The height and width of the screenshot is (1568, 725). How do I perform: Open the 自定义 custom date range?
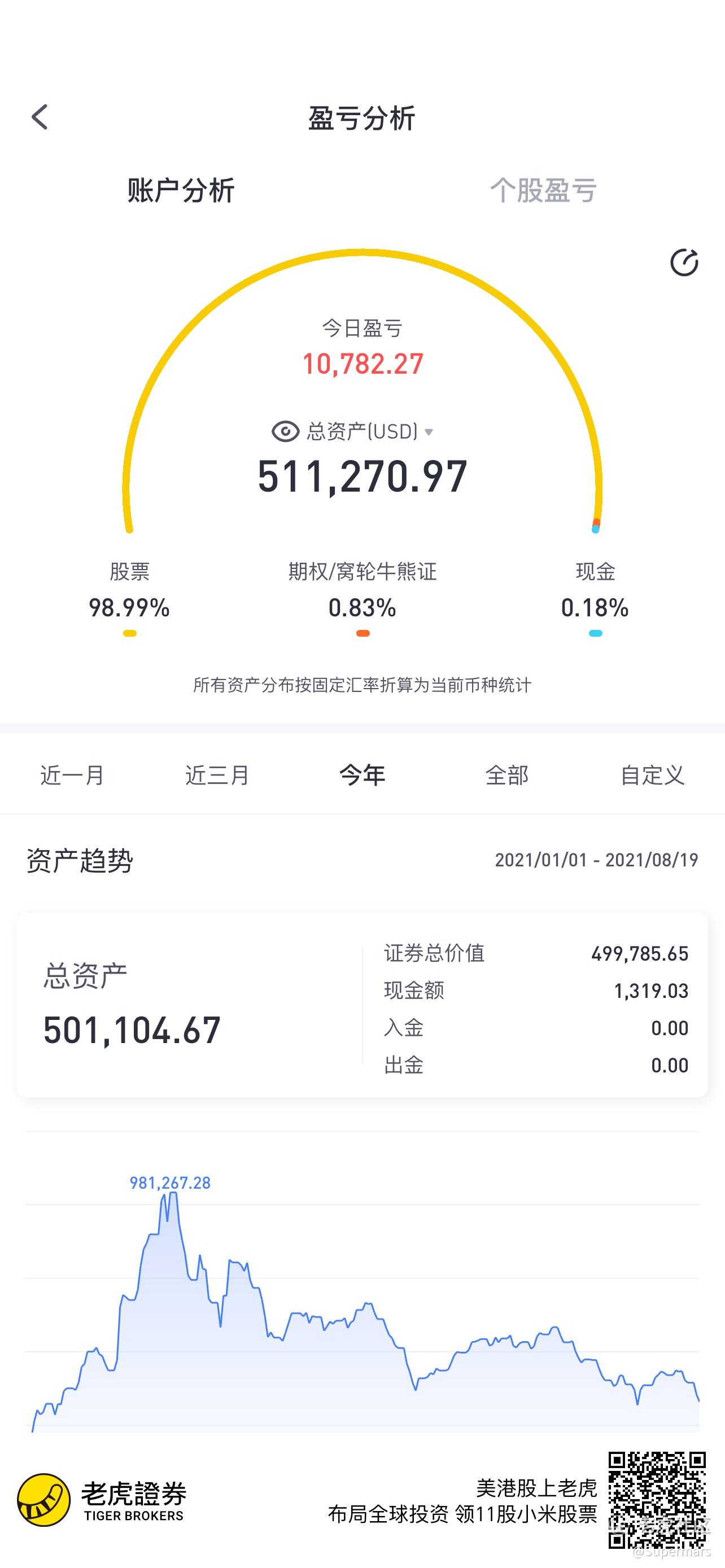pyautogui.click(x=653, y=775)
